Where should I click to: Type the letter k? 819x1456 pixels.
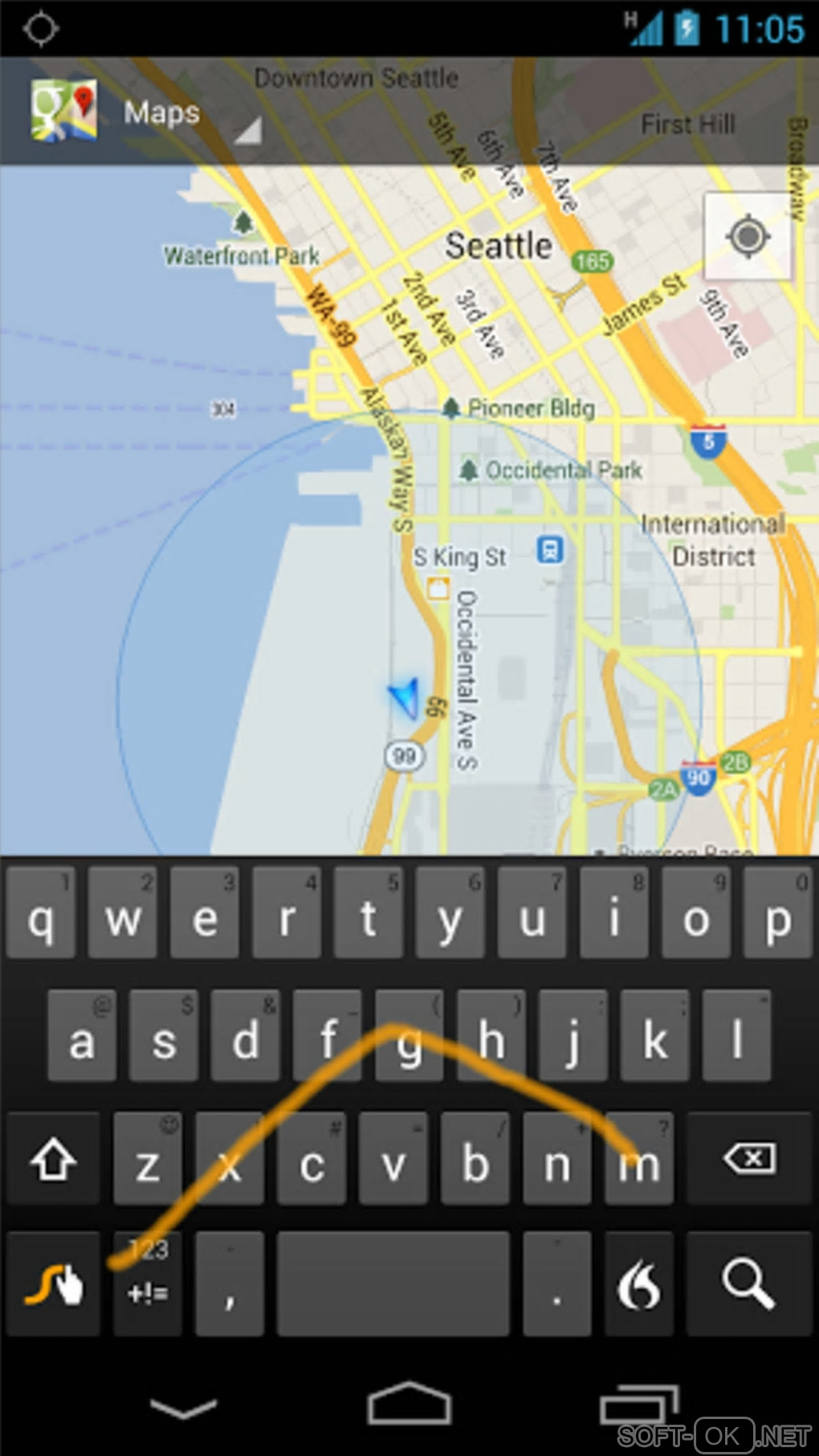tap(654, 1036)
